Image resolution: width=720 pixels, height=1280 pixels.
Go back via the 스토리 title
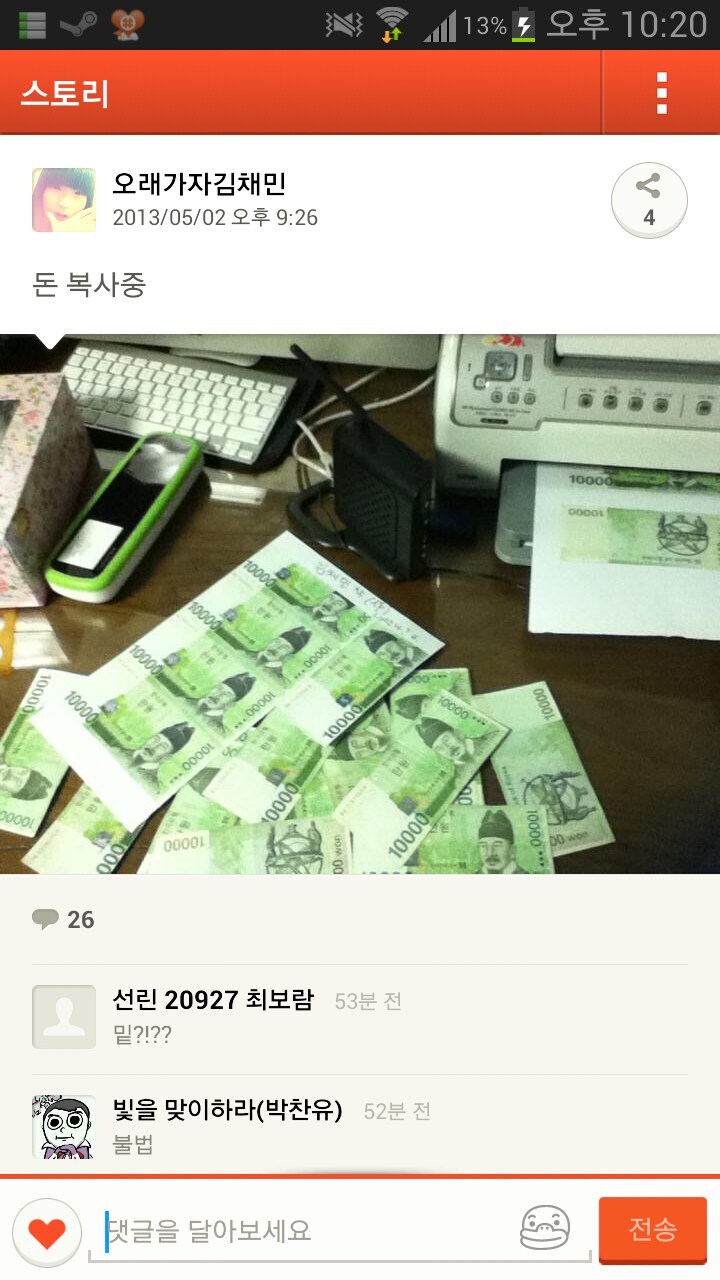pyautogui.click(x=66, y=93)
